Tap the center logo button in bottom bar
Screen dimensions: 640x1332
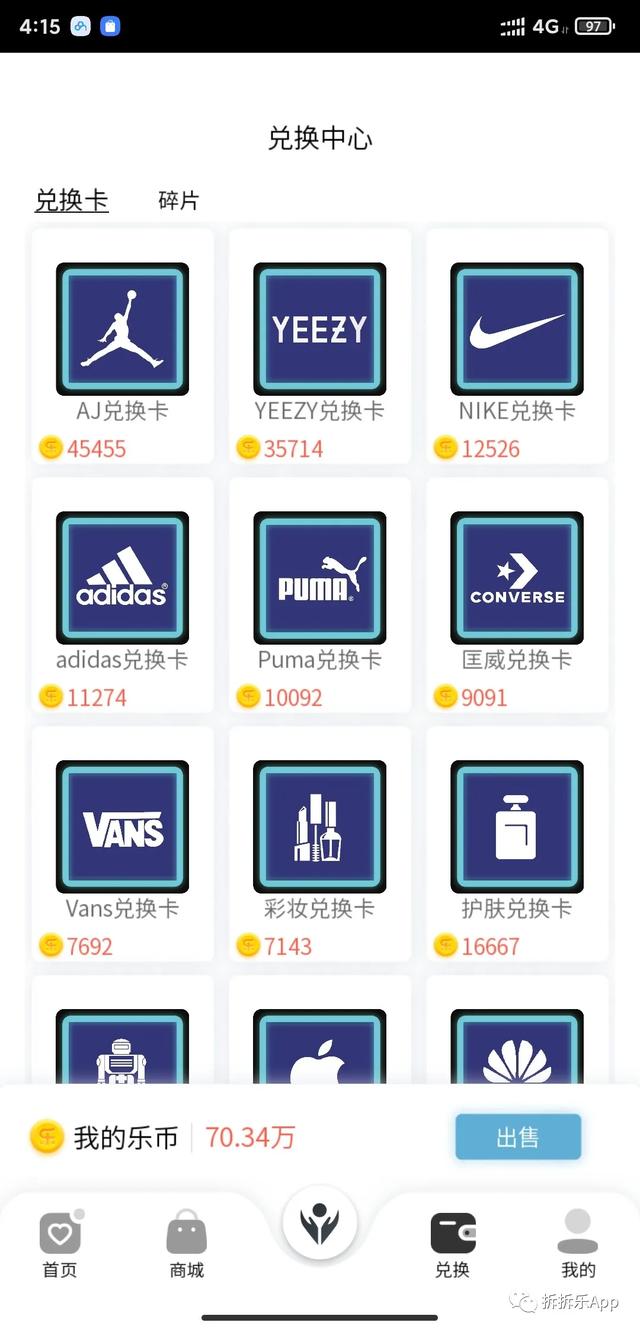[x=320, y=1223]
